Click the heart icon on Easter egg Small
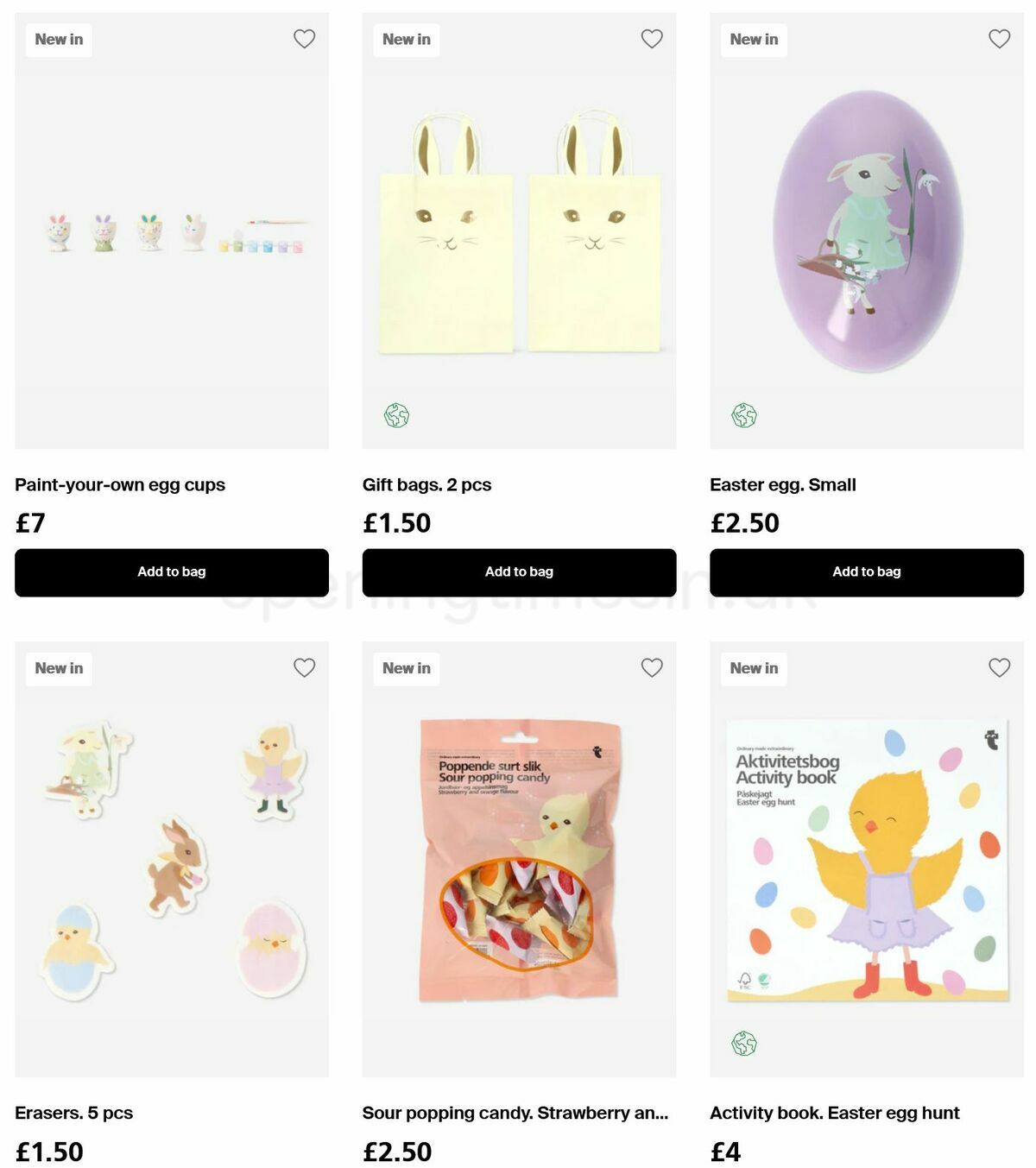 click(999, 39)
